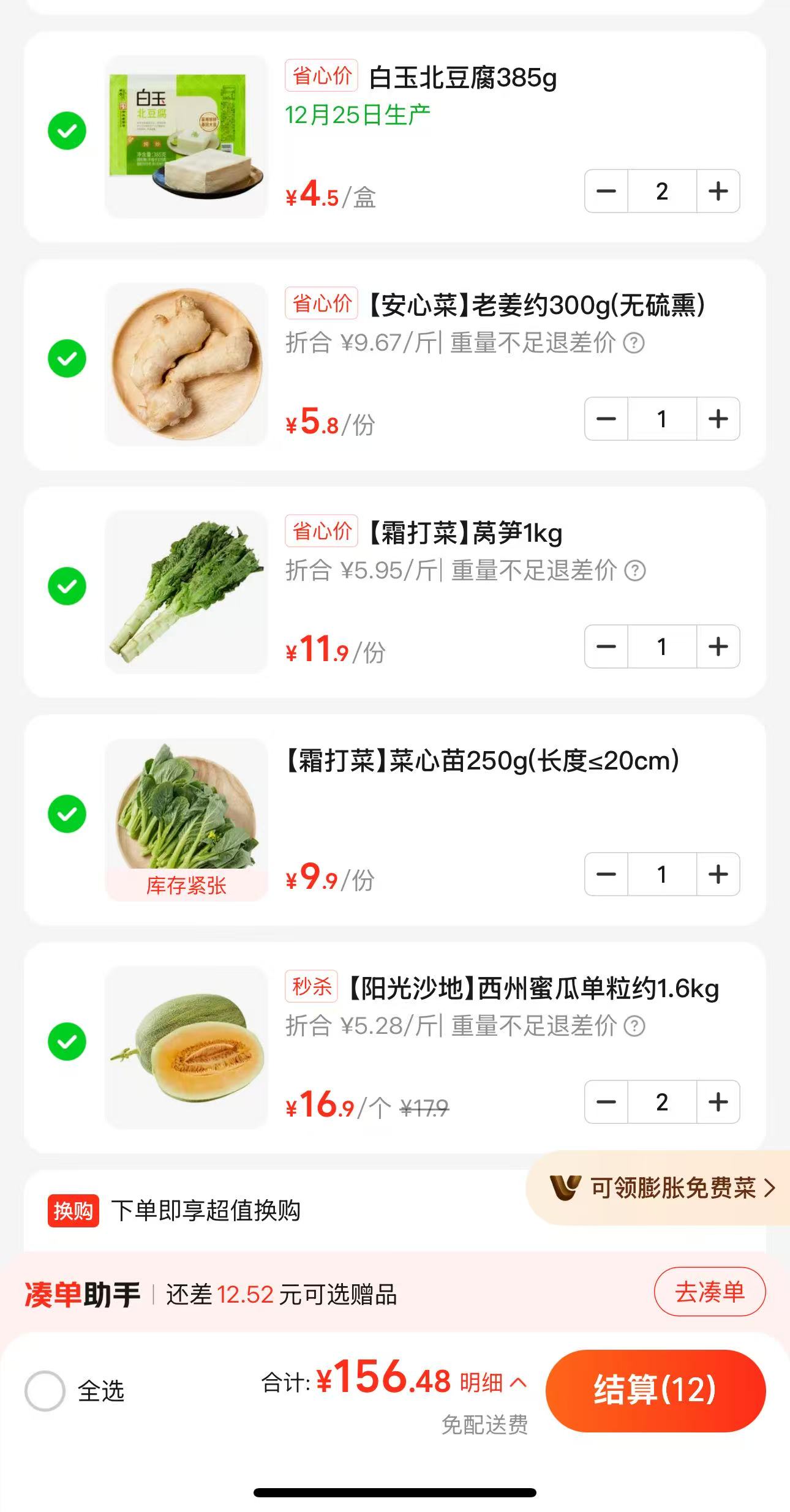Deselect the 菜心苗250g item
790x1512 pixels.
pos(67,814)
